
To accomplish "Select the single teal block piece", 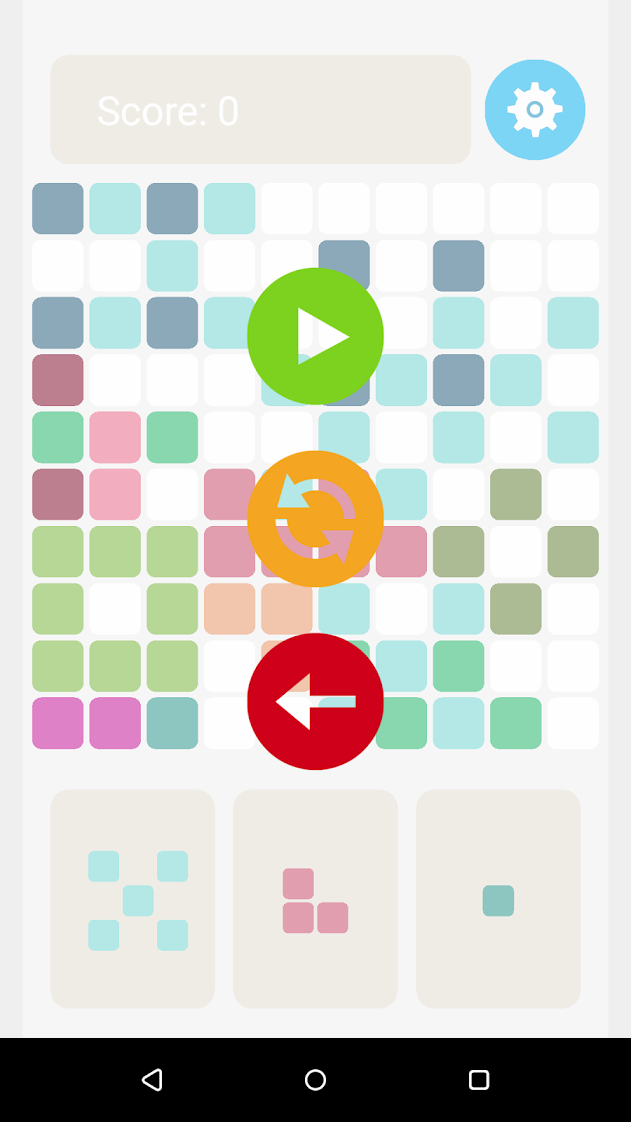I will [x=498, y=899].
